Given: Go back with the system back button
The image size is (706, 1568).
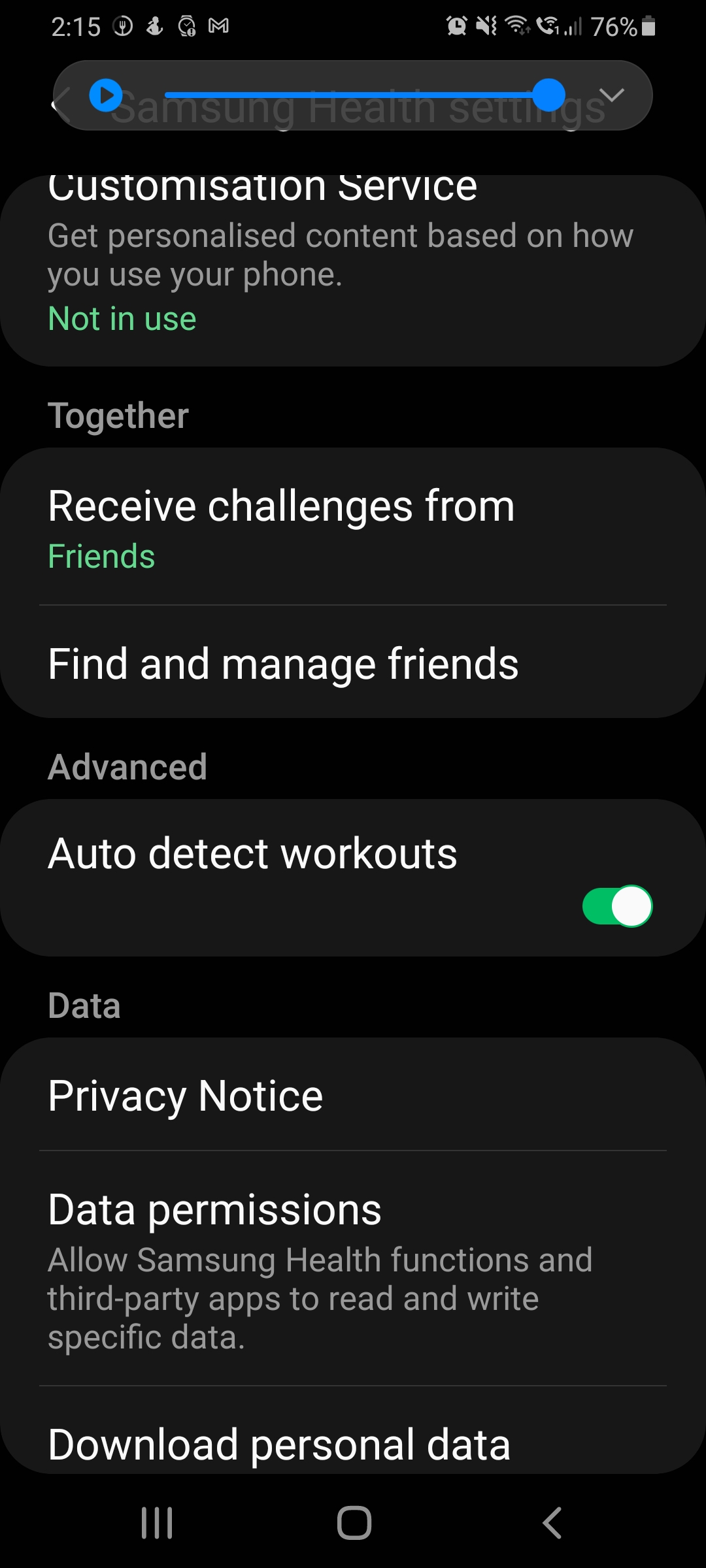Looking at the screenshot, I should coord(552,1523).
